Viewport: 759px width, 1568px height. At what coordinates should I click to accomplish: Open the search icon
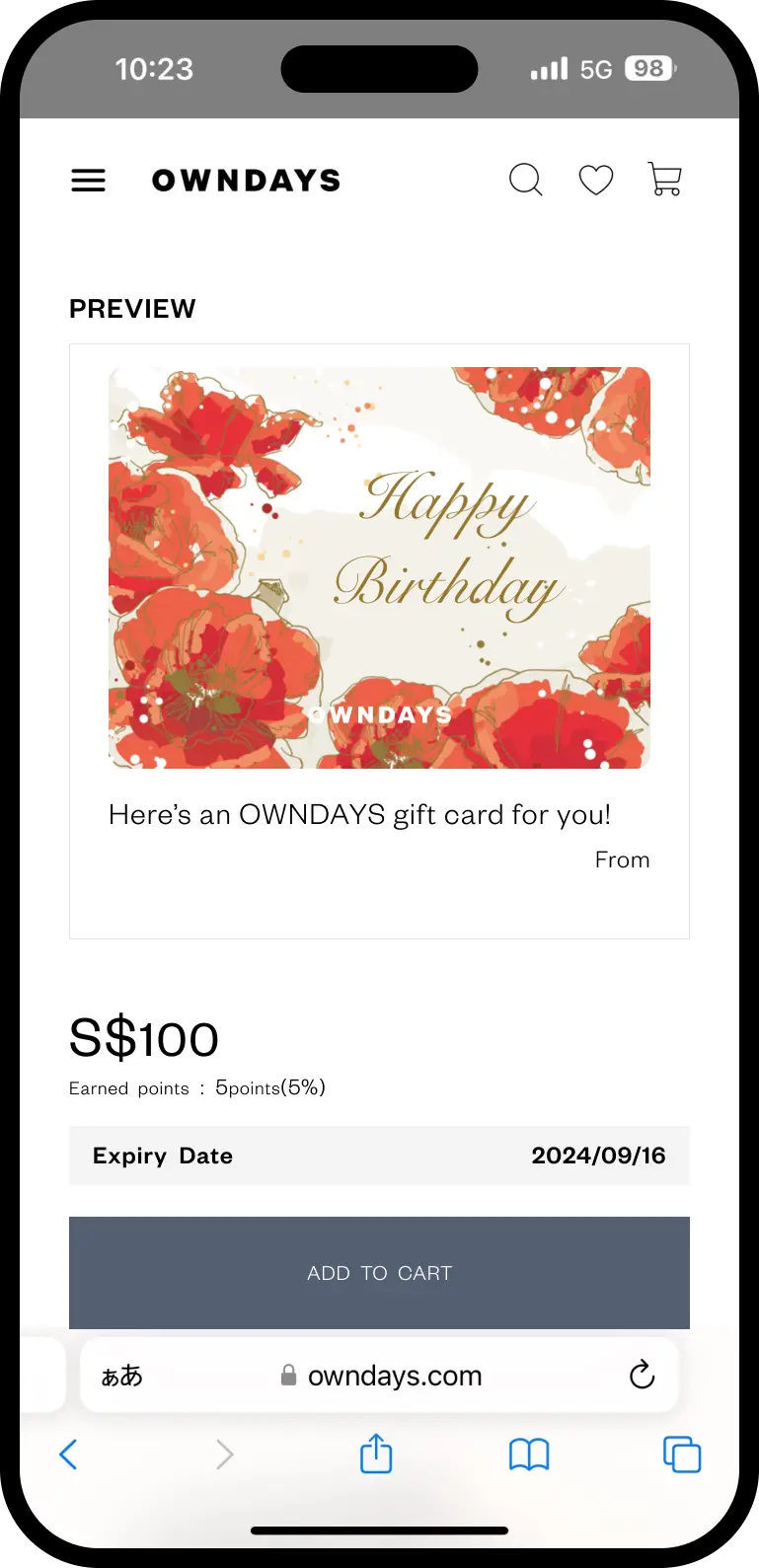pos(525,180)
